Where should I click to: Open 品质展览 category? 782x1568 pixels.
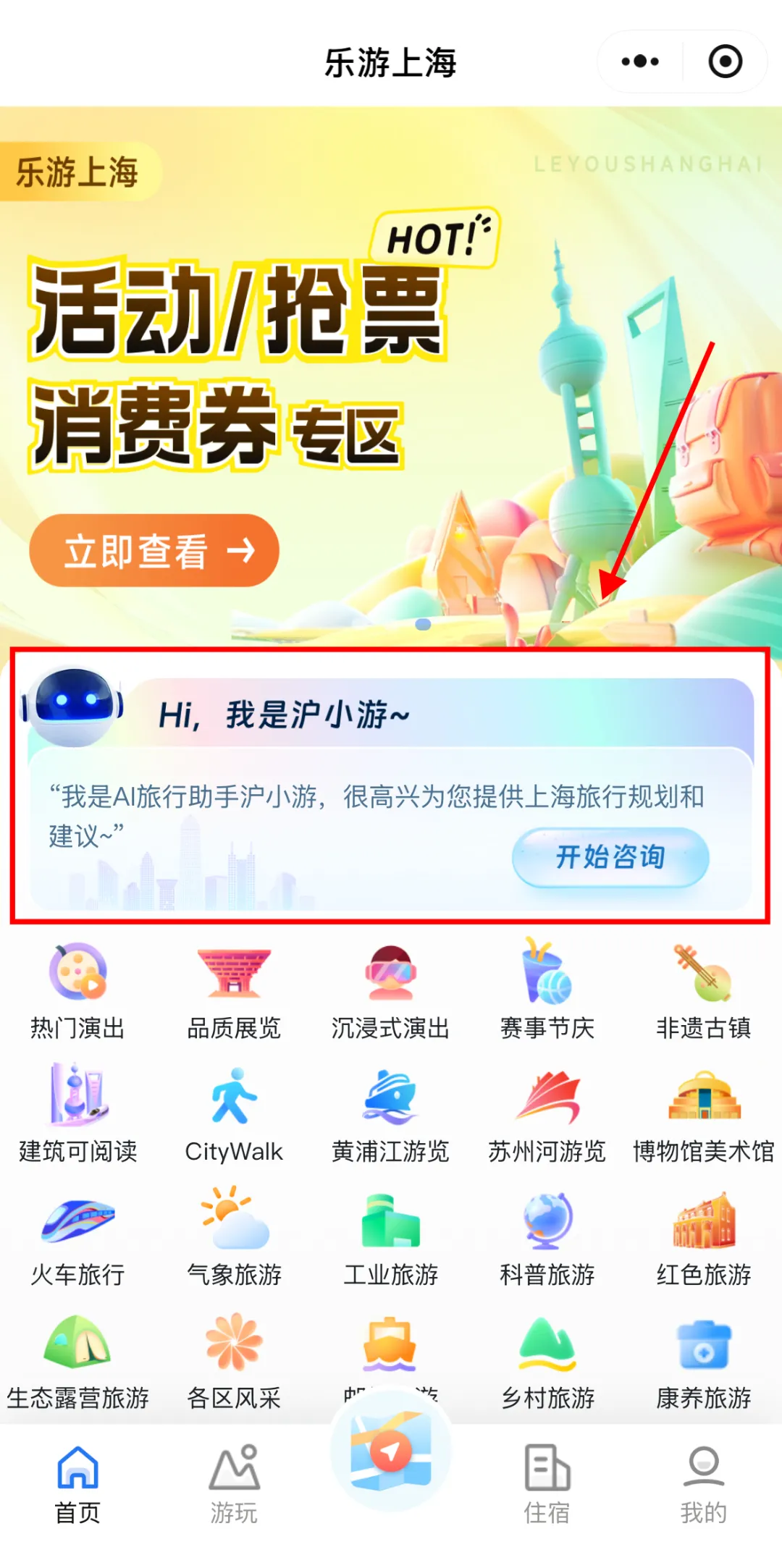(234, 990)
